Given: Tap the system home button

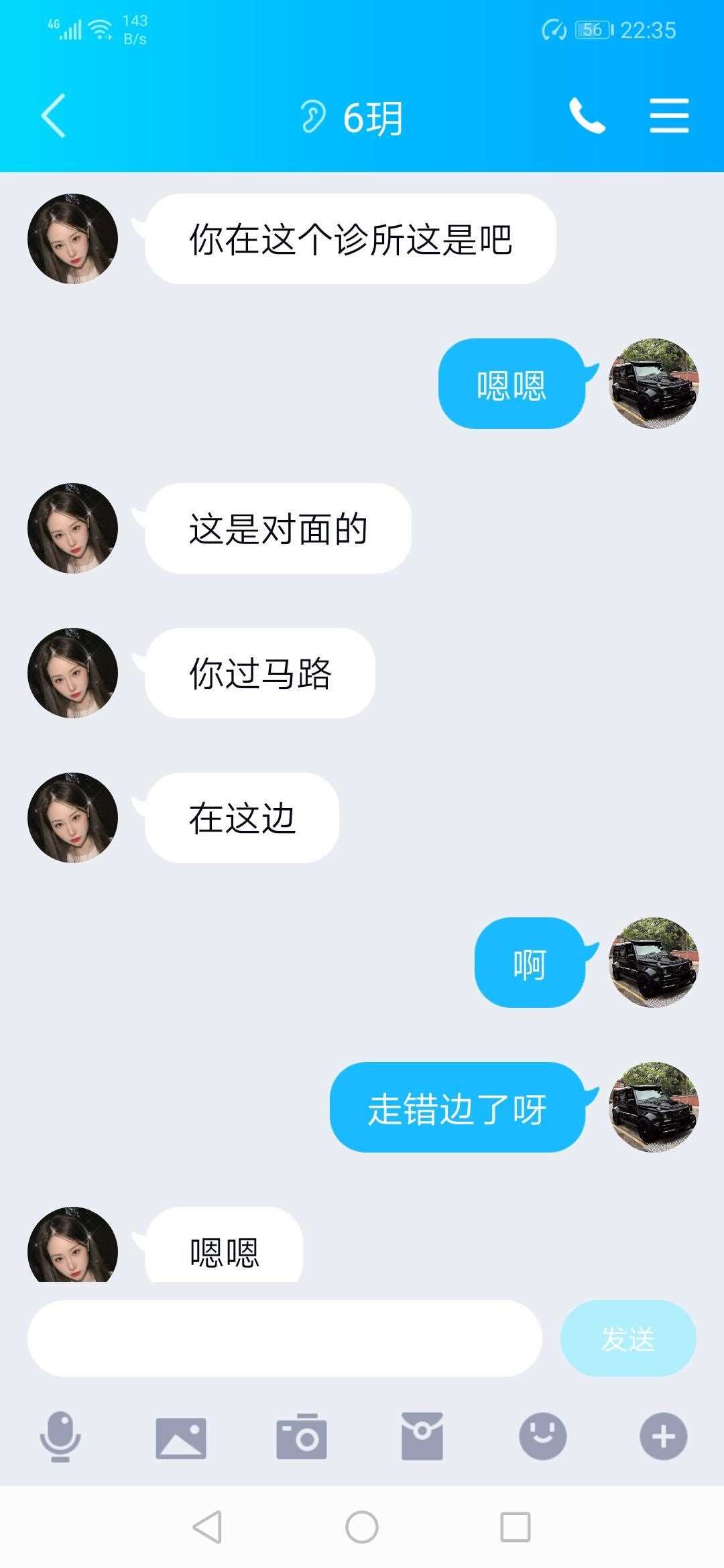Looking at the screenshot, I should 362,1527.
